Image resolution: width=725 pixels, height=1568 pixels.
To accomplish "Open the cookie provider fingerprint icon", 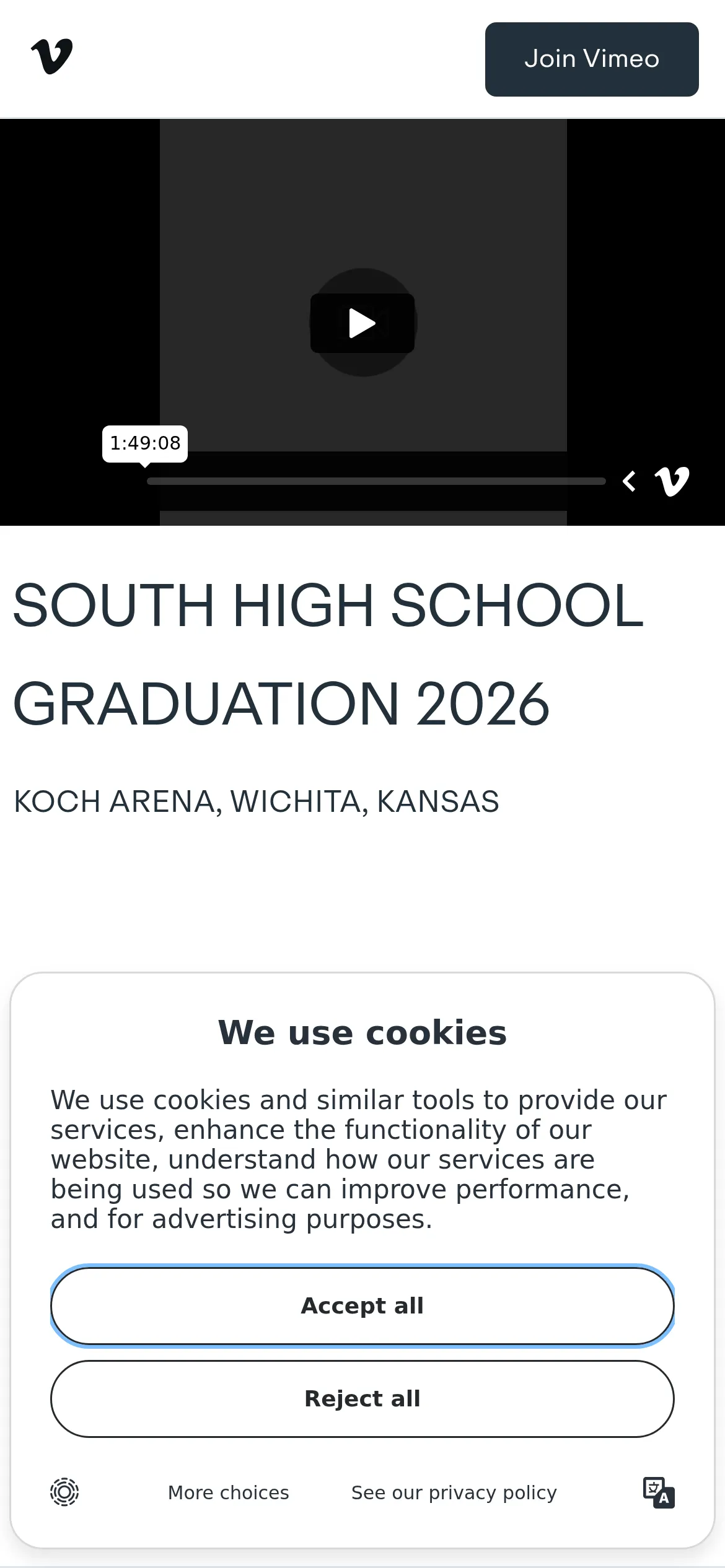I will 64,1492.
